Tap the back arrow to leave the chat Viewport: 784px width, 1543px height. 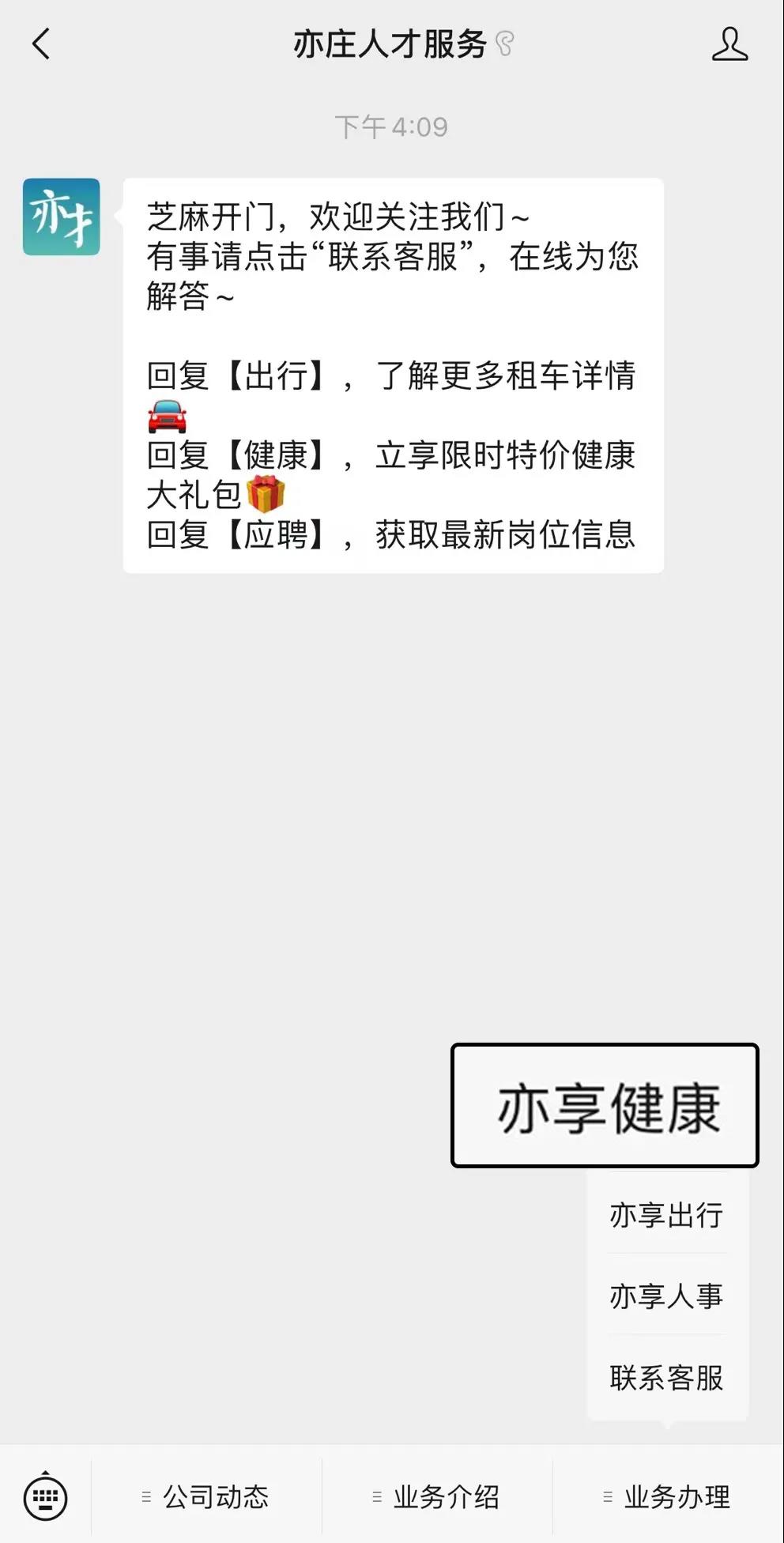pos(41,45)
